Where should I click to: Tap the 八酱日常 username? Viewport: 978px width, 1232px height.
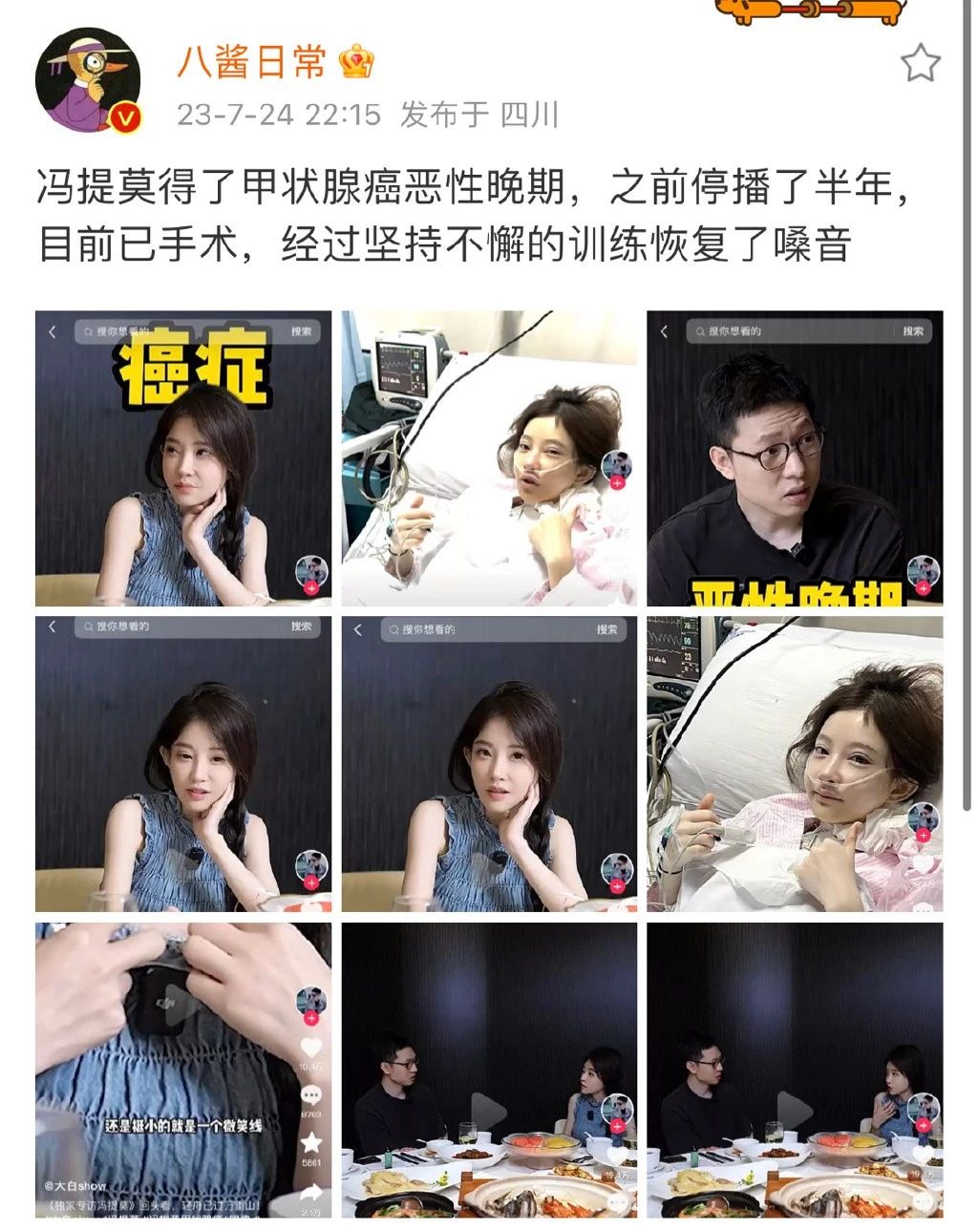click(251, 62)
